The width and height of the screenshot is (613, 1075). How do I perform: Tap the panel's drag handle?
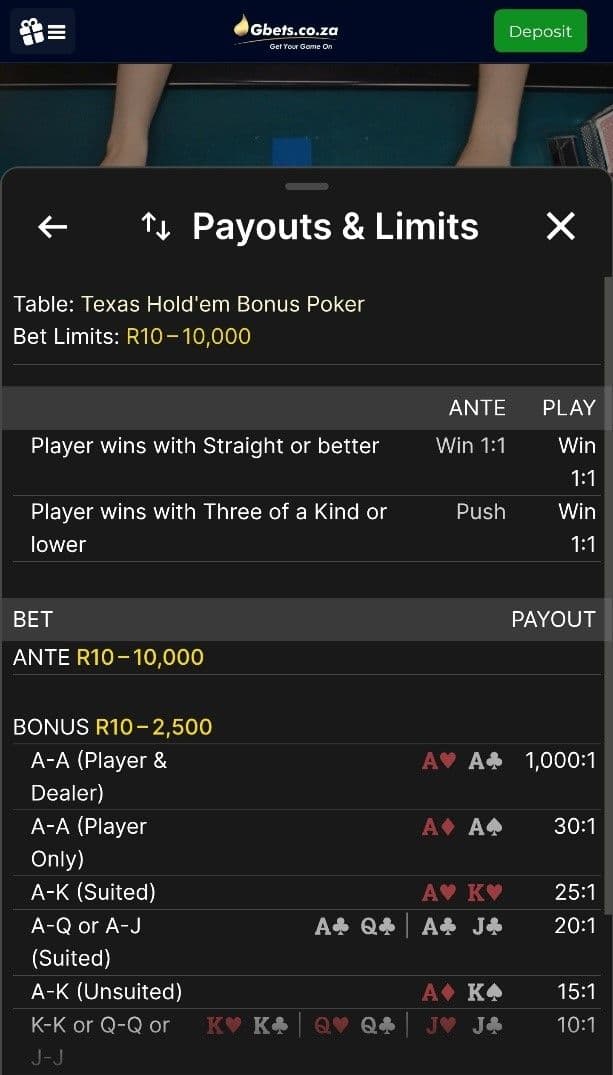[307, 186]
